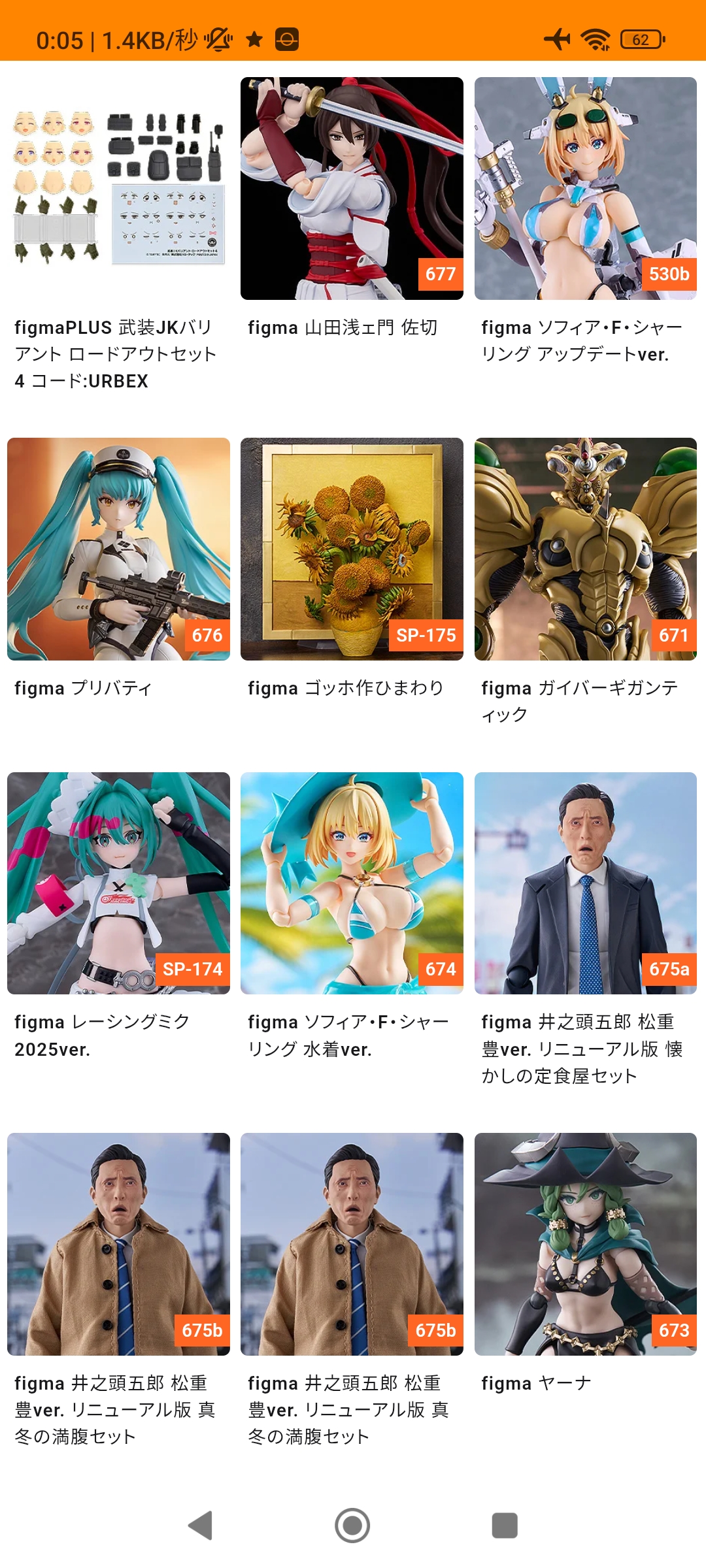The width and height of the screenshot is (706, 1568).
Task: Open figma ゴッホ作ひまわり SP-175
Action: 352,549
